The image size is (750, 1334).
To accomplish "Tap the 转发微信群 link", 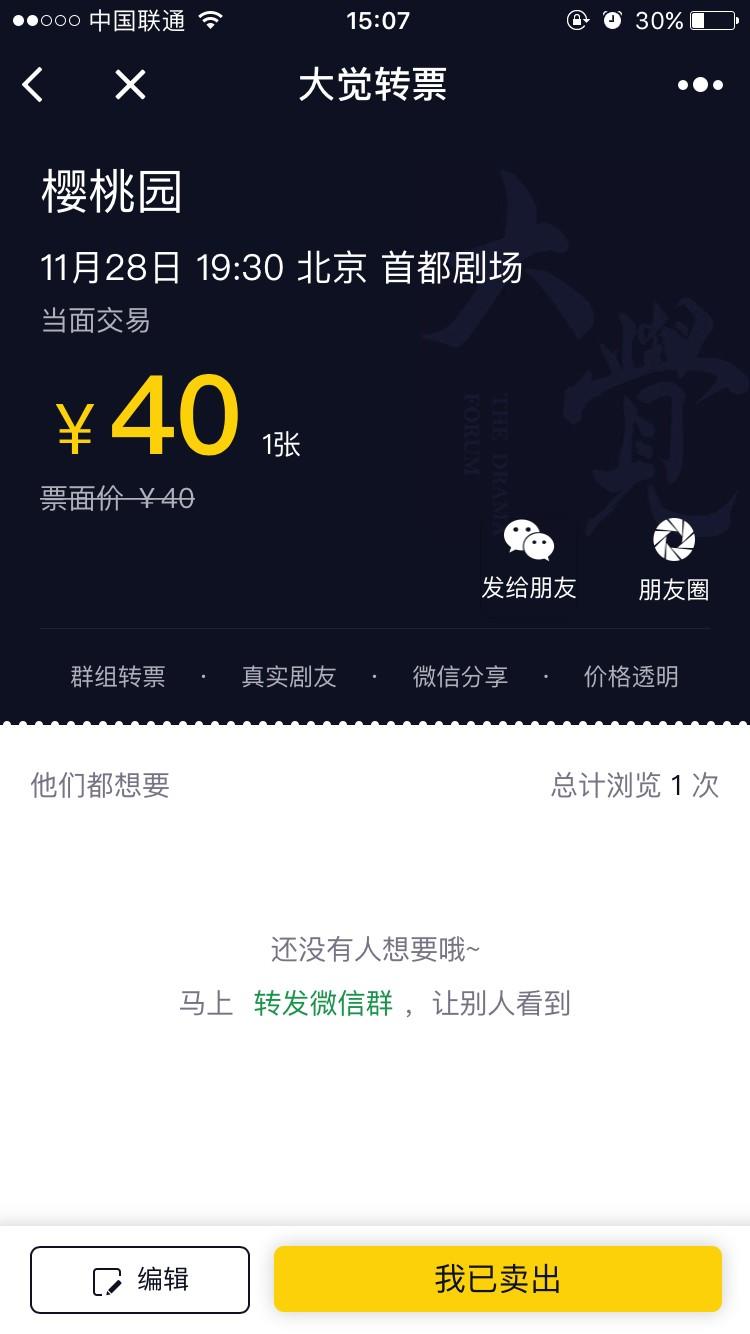I will click(323, 1003).
